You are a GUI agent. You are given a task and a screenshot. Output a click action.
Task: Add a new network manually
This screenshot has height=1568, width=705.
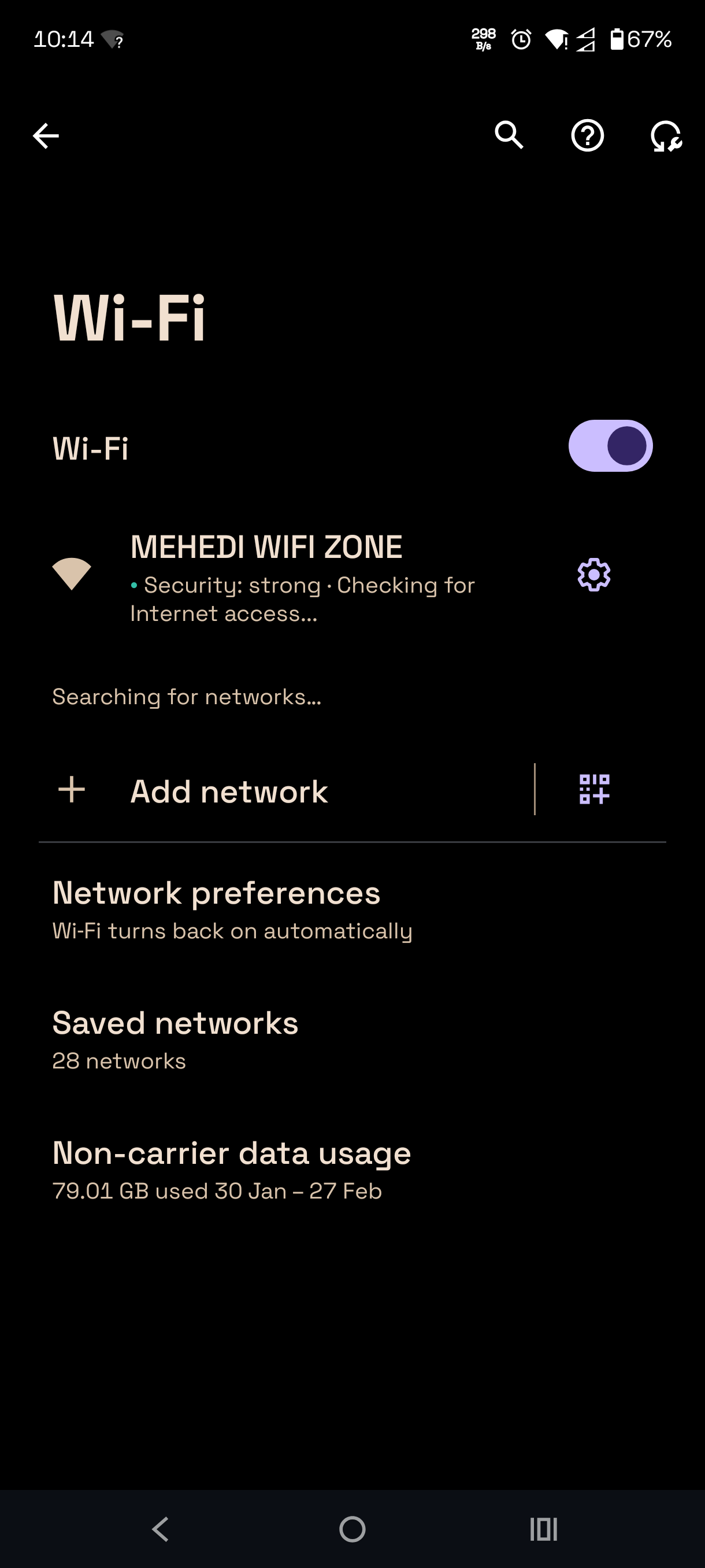229,791
